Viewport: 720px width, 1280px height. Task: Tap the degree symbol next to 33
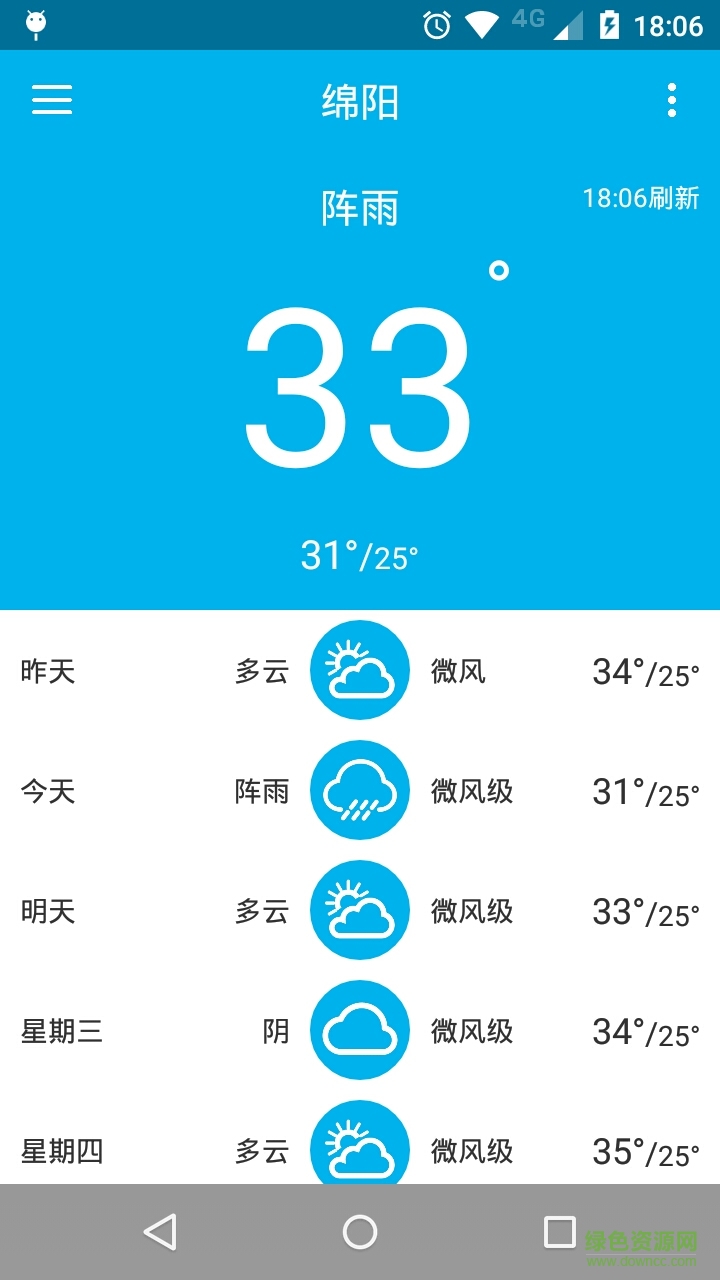pyautogui.click(x=500, y=271)
